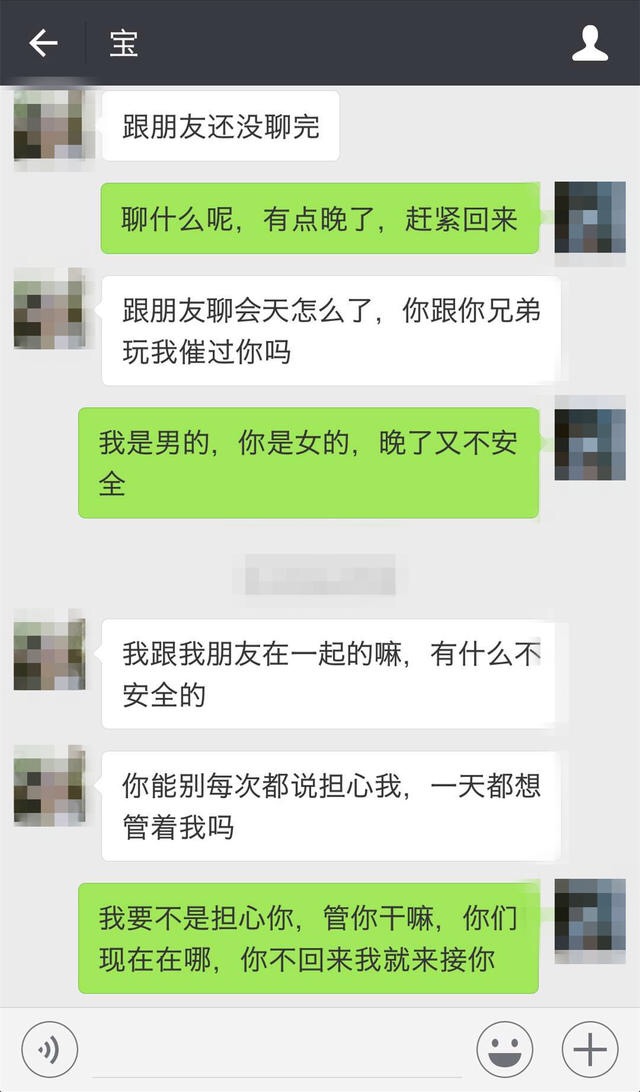This screenshot has width=640, height=1092.
Task: Open the plus attachments menu
Action: (590, 1049)
